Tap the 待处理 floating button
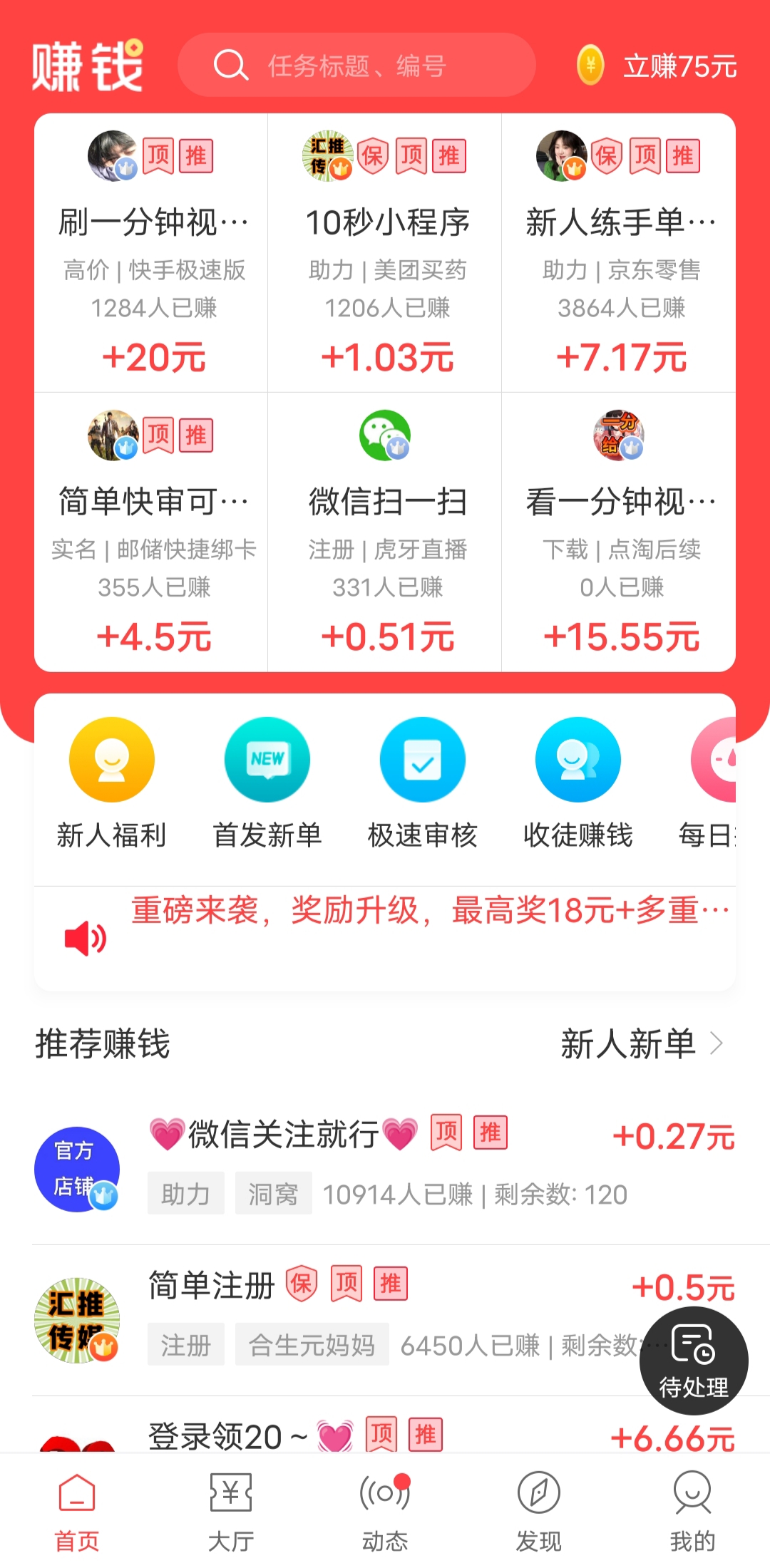 coord(694,1361)
